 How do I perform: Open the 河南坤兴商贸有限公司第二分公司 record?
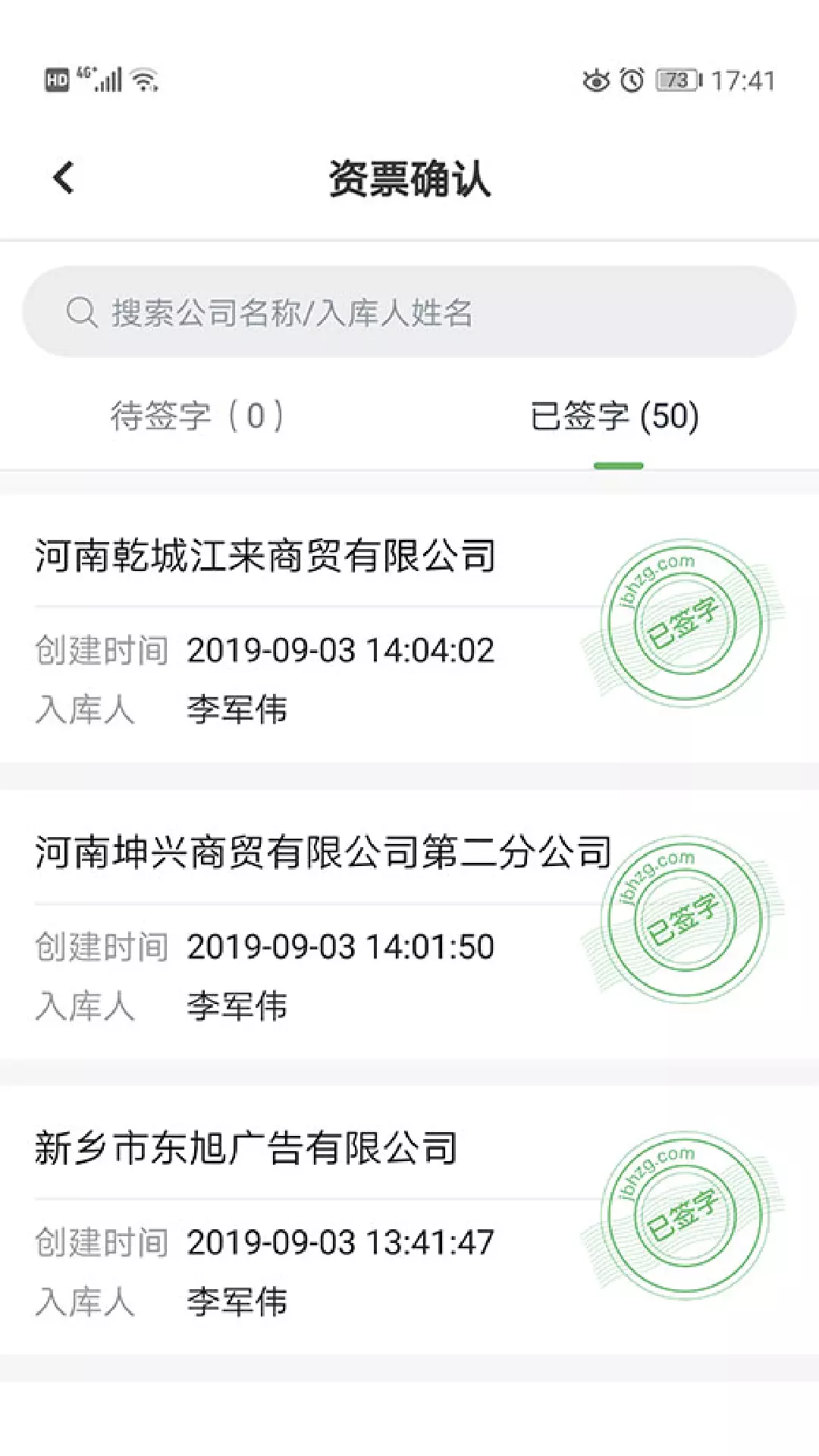pos(409,924)
